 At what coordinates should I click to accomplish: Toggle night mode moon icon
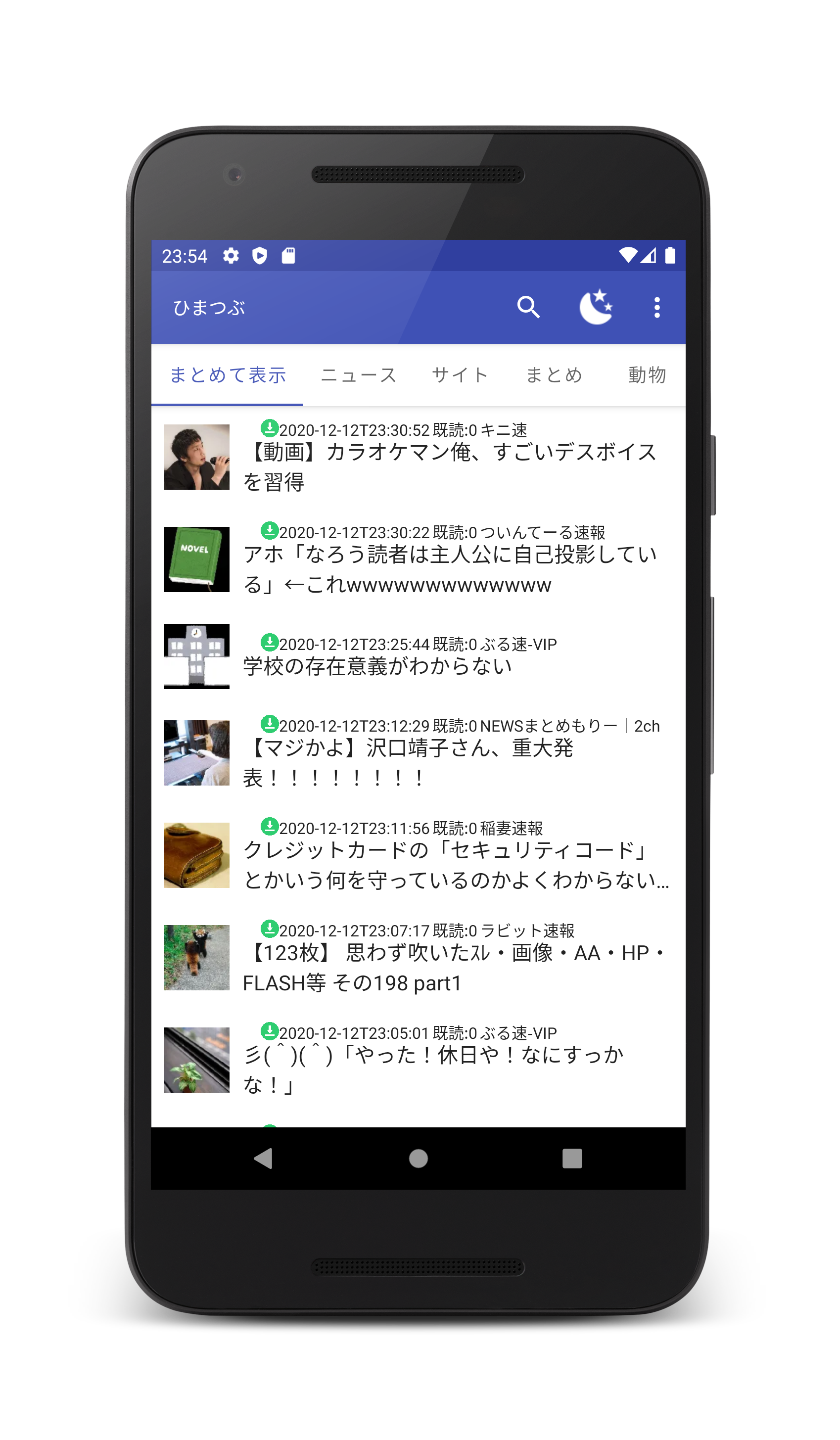pos(596,307)
